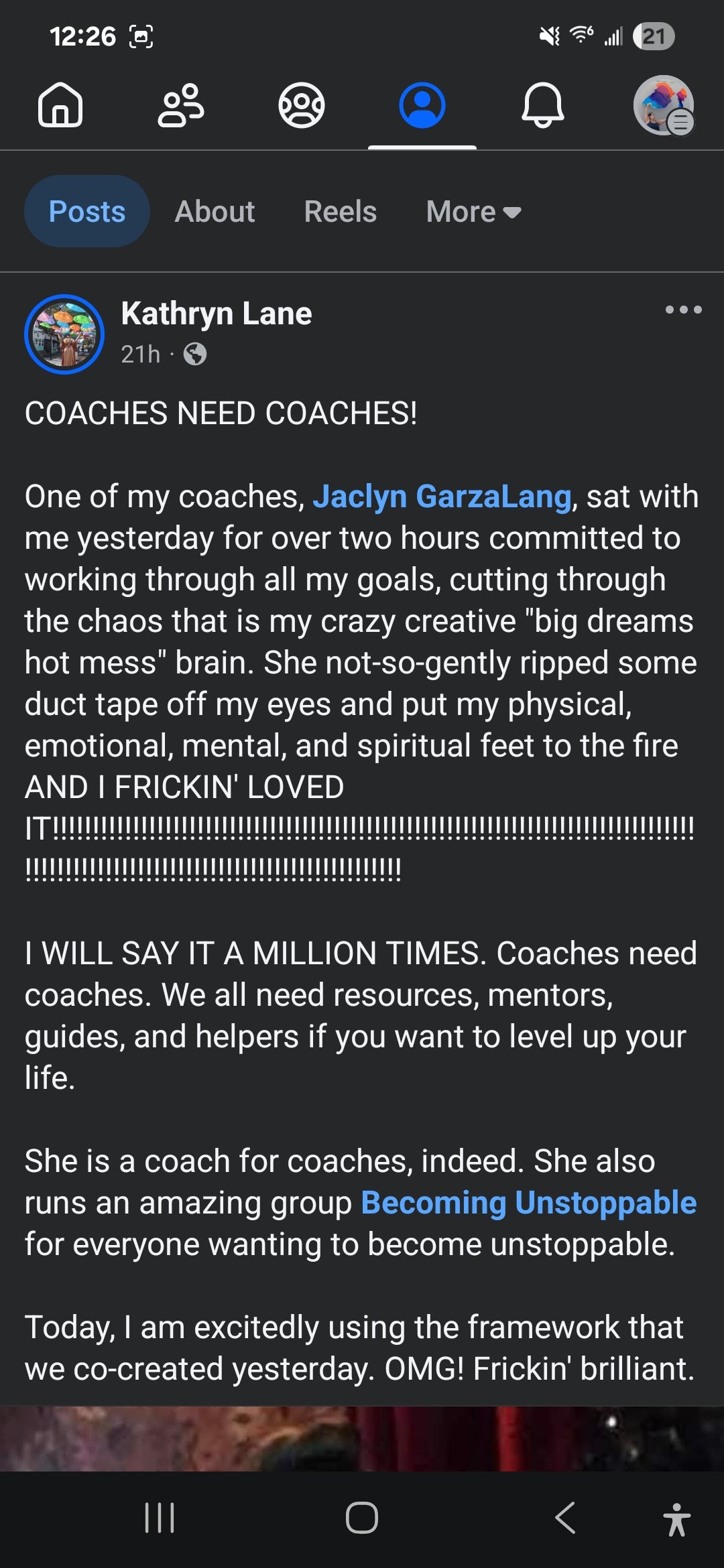
Task: Visit the Jaclyn GarzaLang profile link
Action: pyautogui.click(x=442, y=497)
